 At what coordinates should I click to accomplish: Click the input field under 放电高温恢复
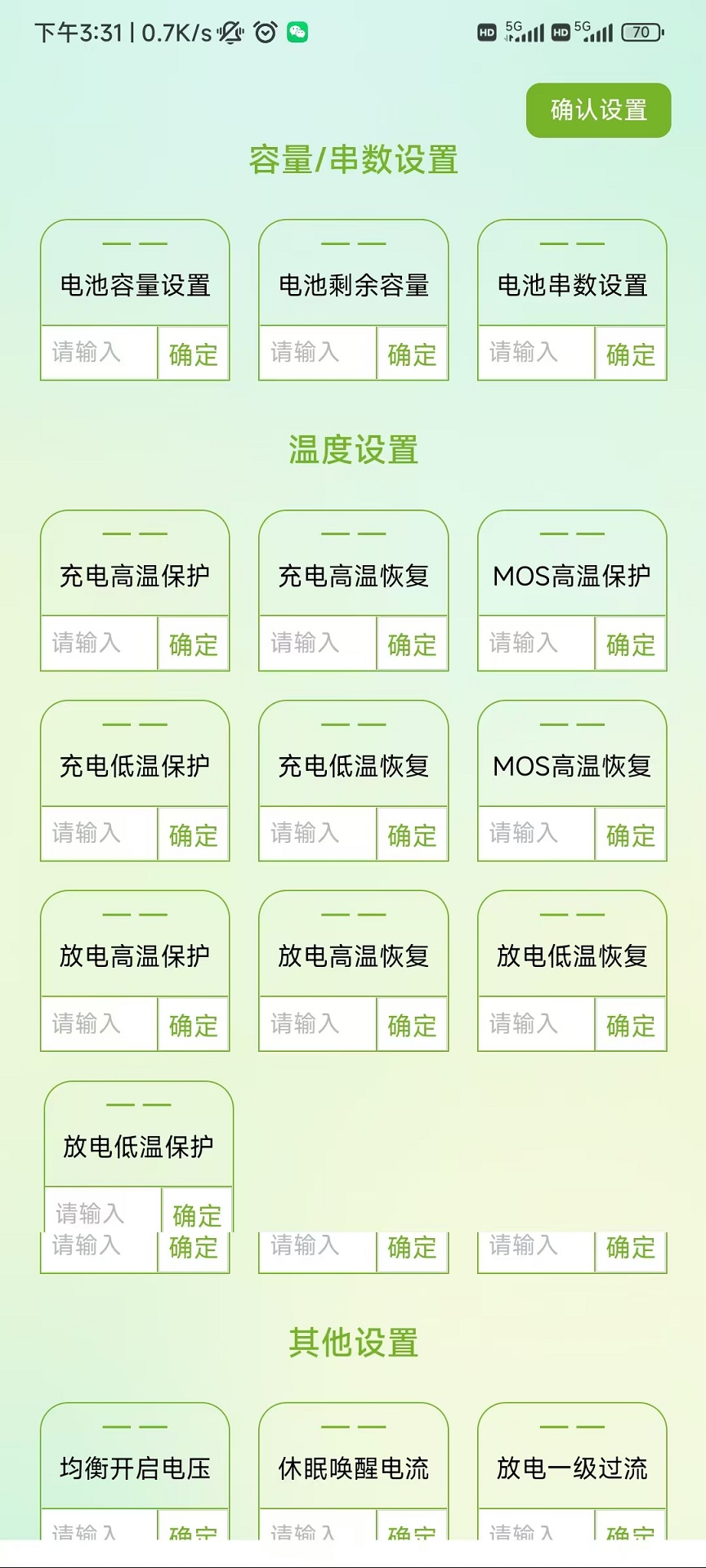tap(315, 1023)
